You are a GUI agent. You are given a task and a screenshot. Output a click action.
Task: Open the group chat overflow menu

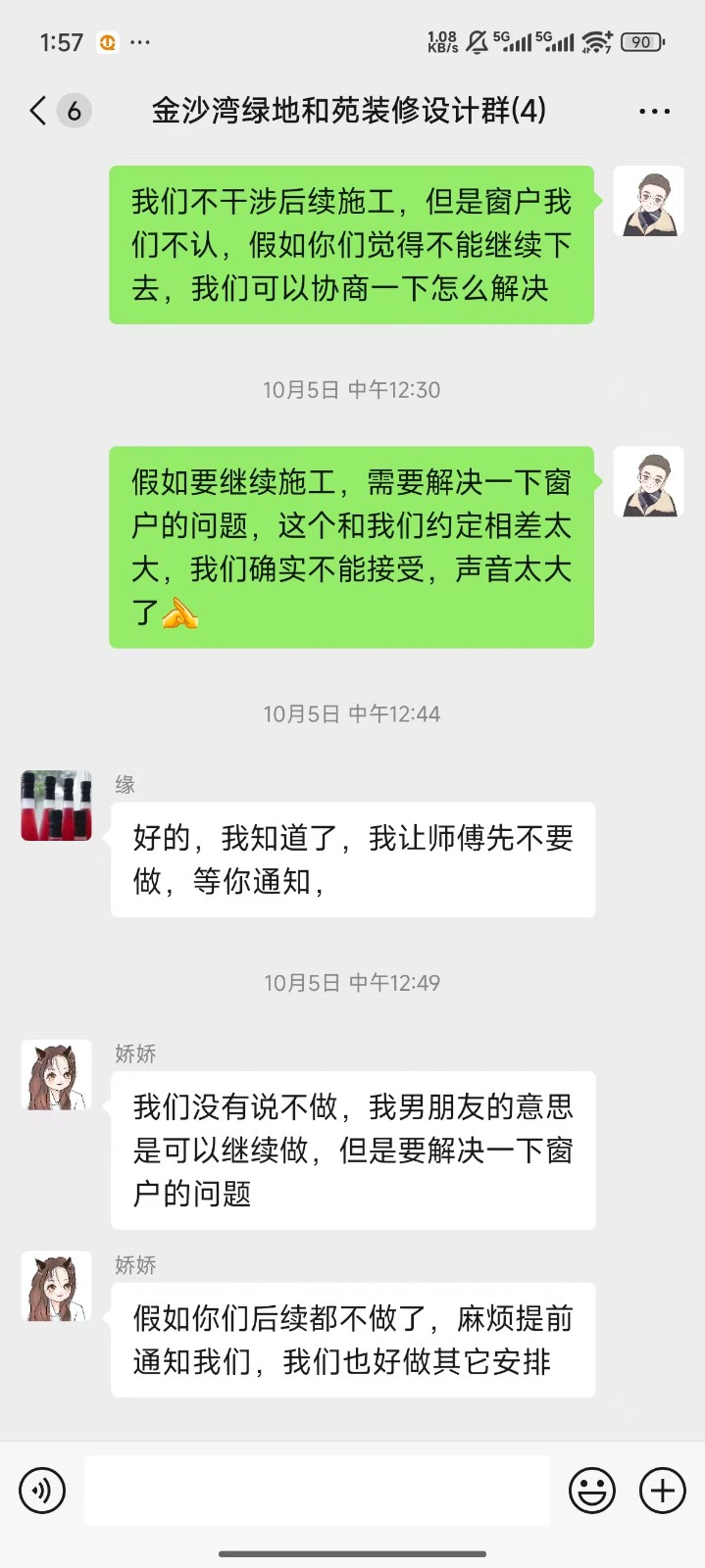654,111
